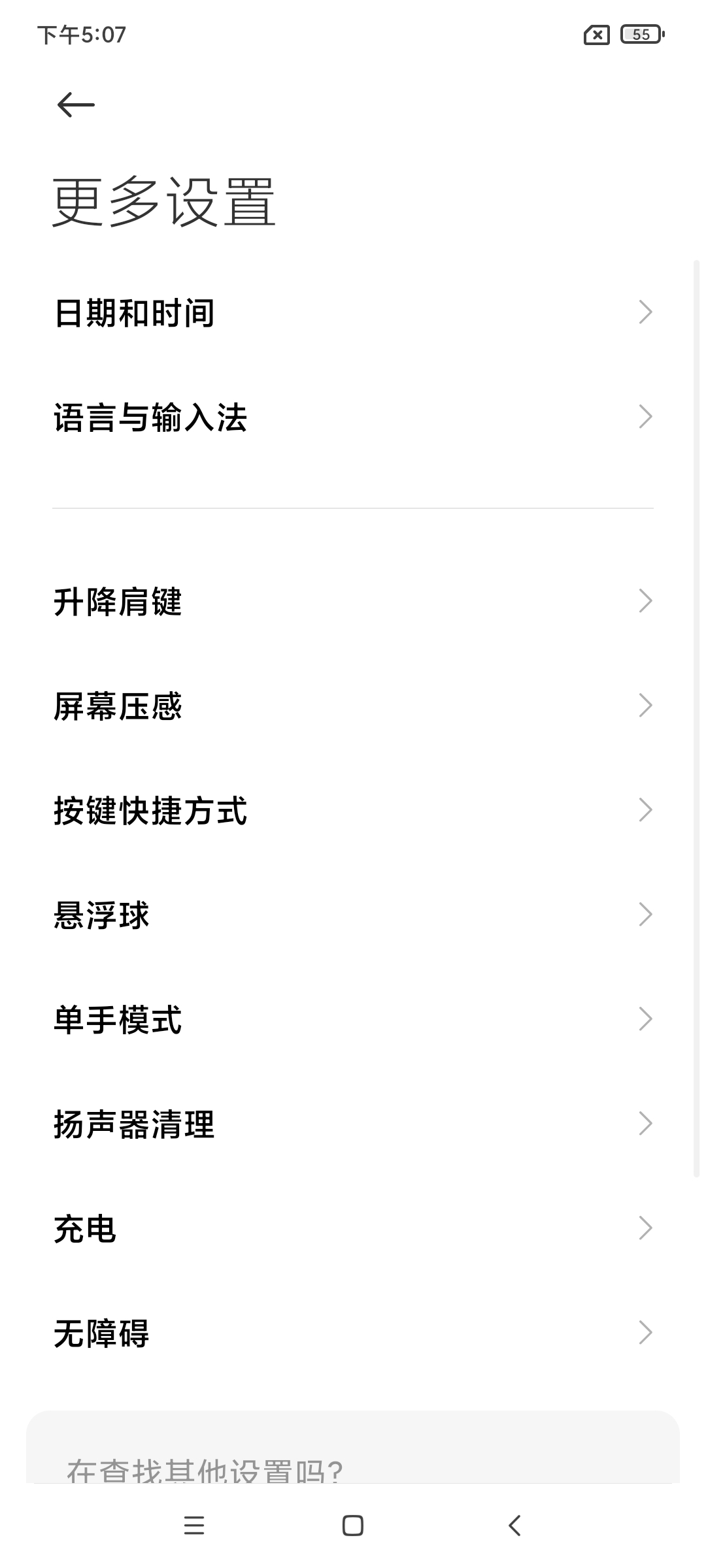The height and width of the screenshot is (1568, 706).
Task: Open 按键快捷方式 settings
Action: (353, 810)
